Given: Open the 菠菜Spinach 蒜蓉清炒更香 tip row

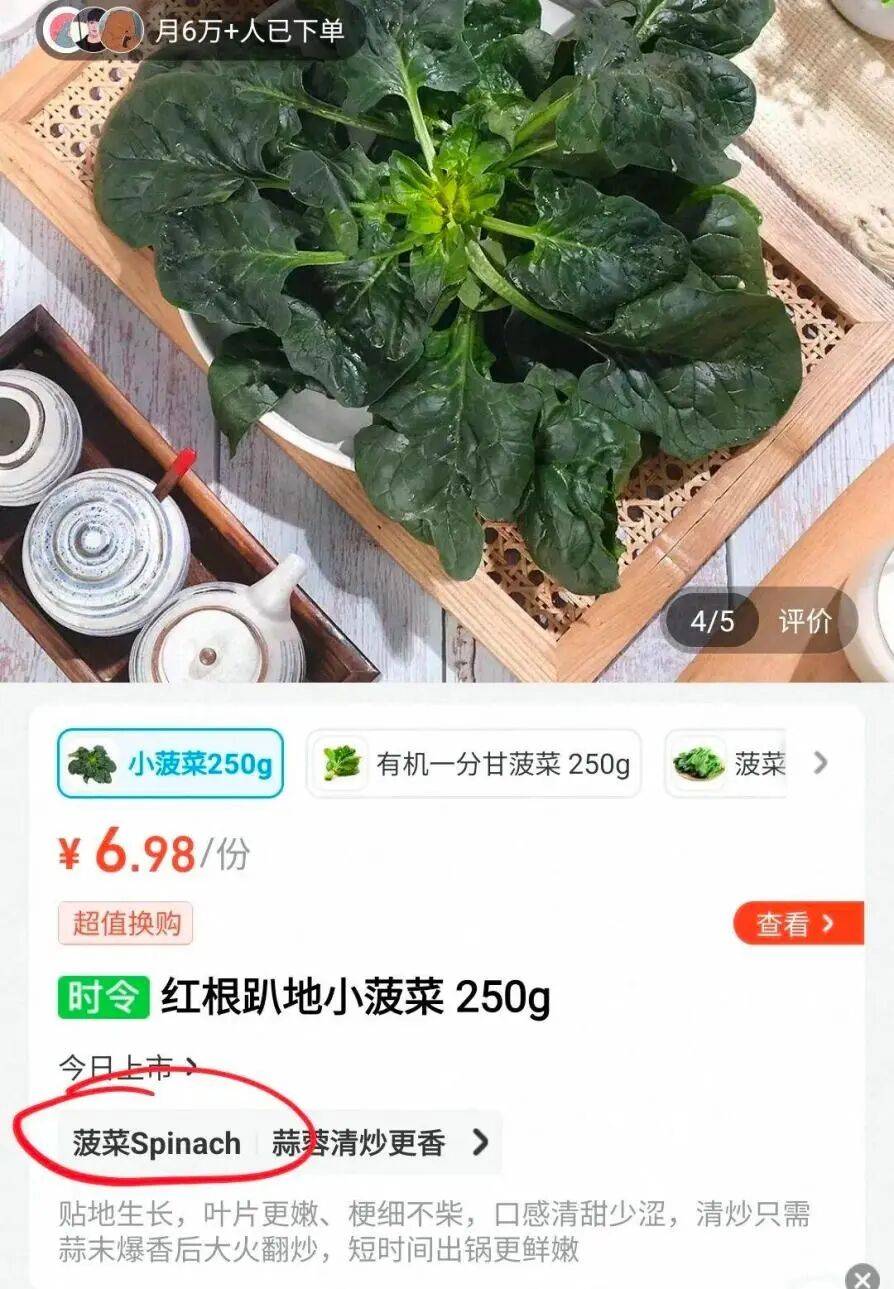Looking at the screenshot, I should point(280,1143).
